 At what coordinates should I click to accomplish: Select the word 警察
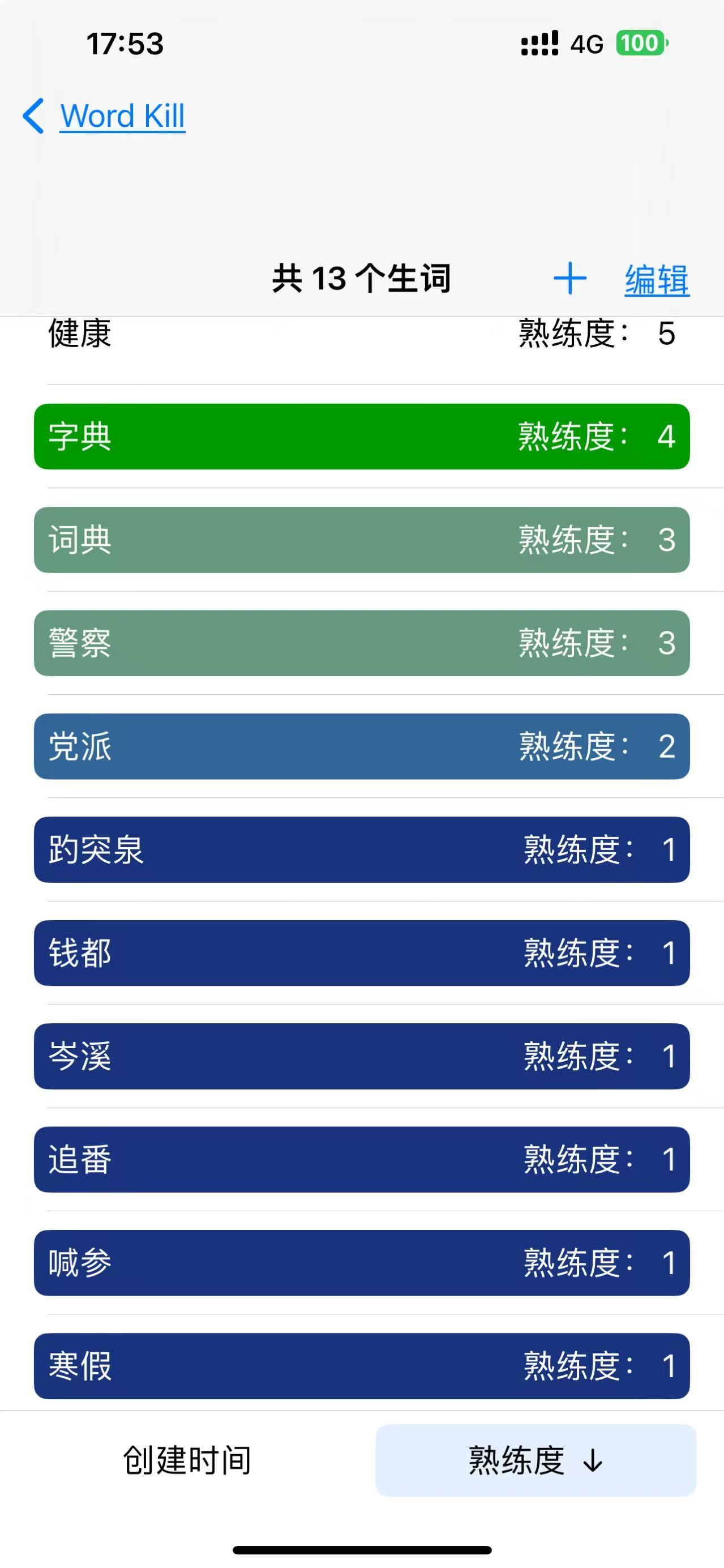(361, 643)
